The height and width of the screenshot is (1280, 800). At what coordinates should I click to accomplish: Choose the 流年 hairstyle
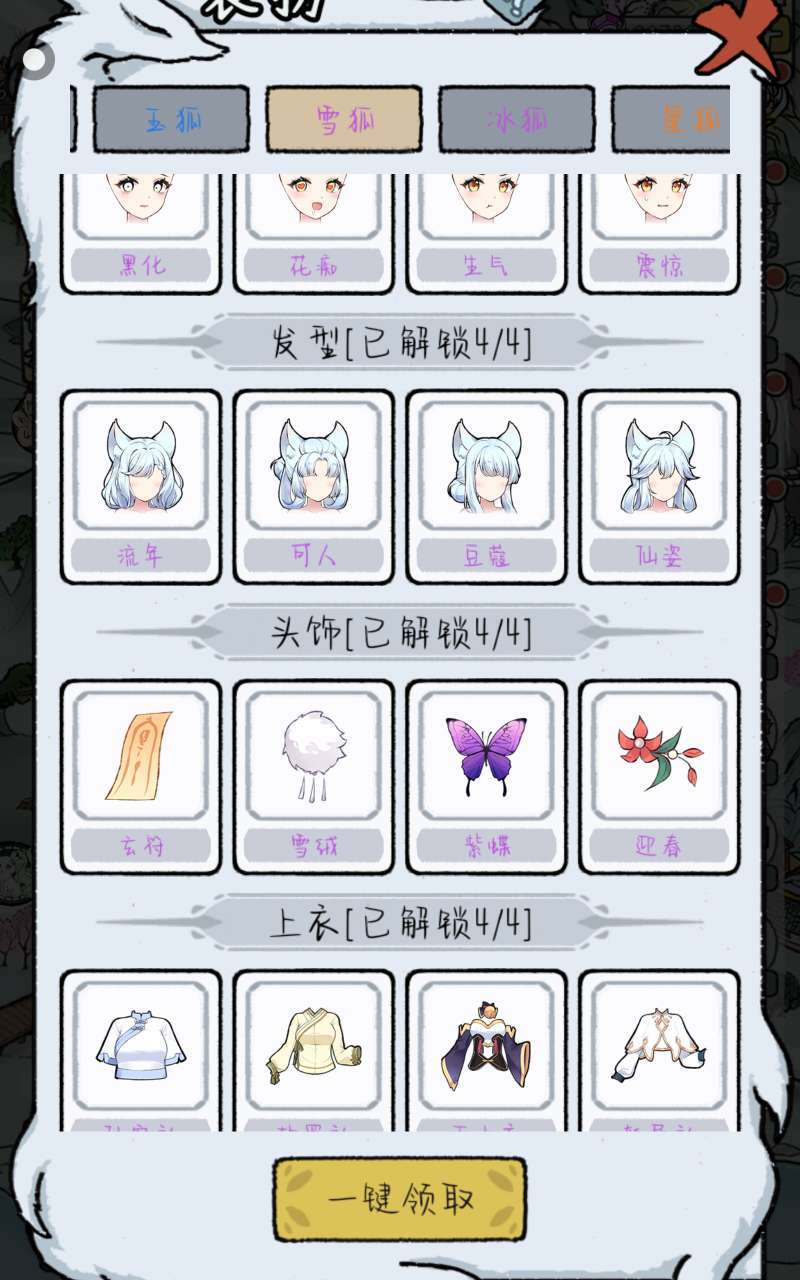point(141,486)
